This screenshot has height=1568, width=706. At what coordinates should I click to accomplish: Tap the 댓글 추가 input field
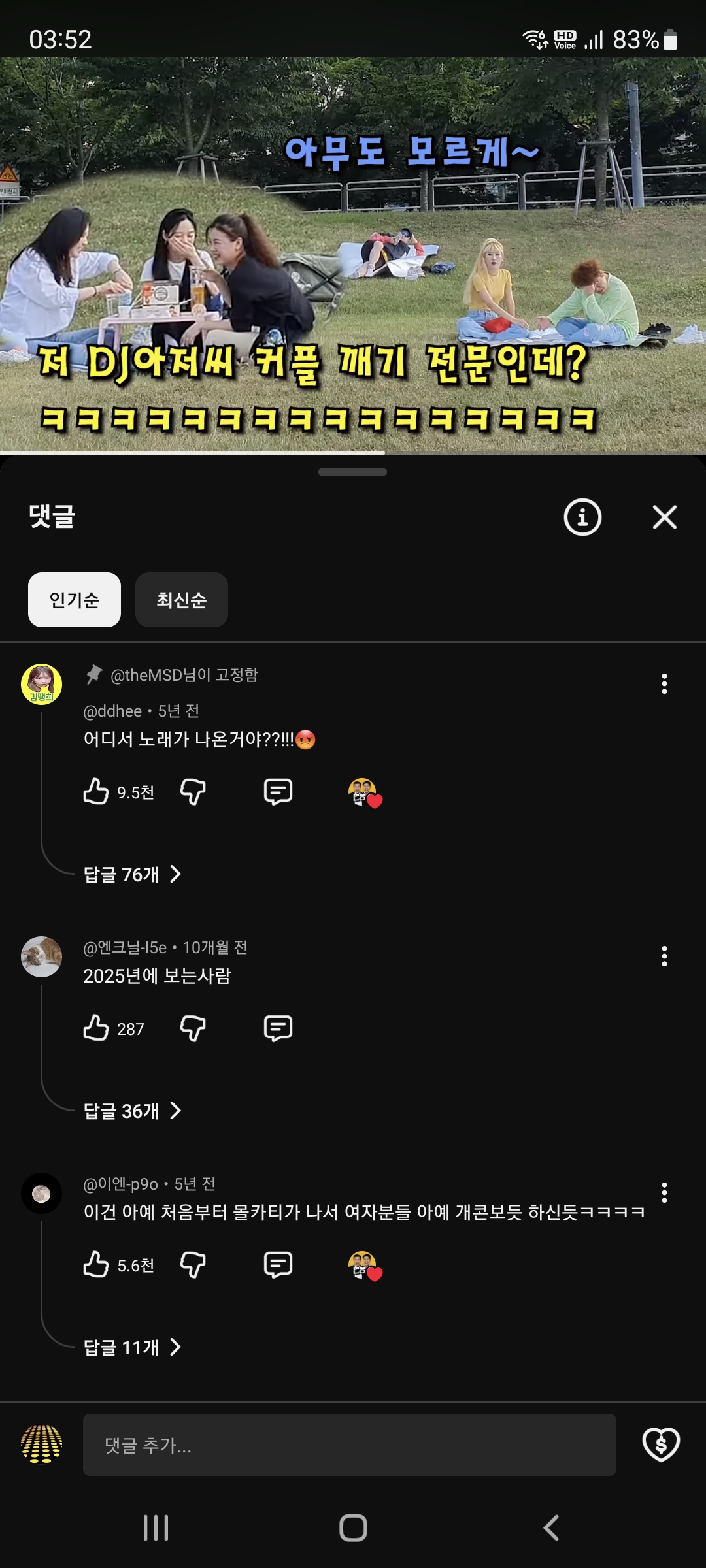click(349, 1445)
